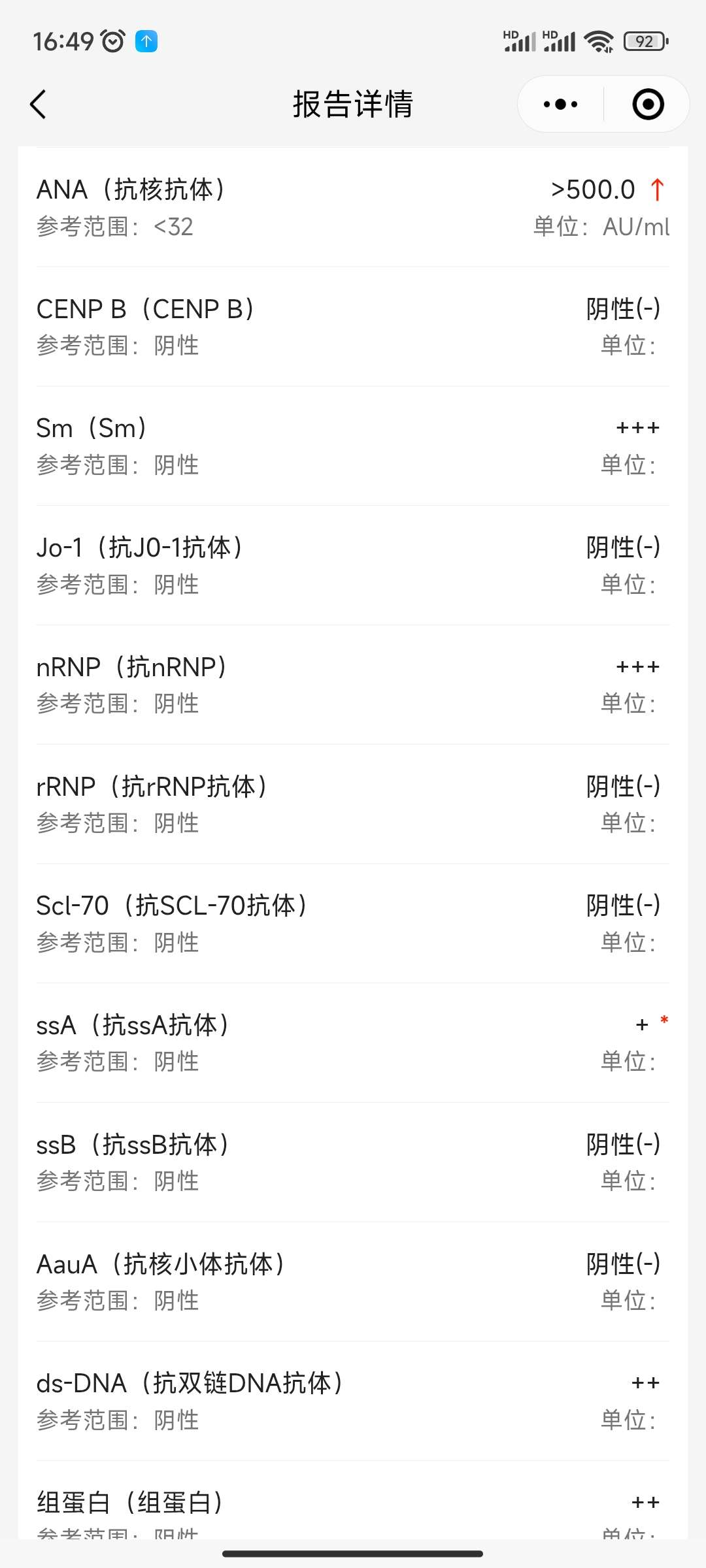
Task: Tap the 报告详情 title
Action: pyautogui.click(x=352, y=103)
